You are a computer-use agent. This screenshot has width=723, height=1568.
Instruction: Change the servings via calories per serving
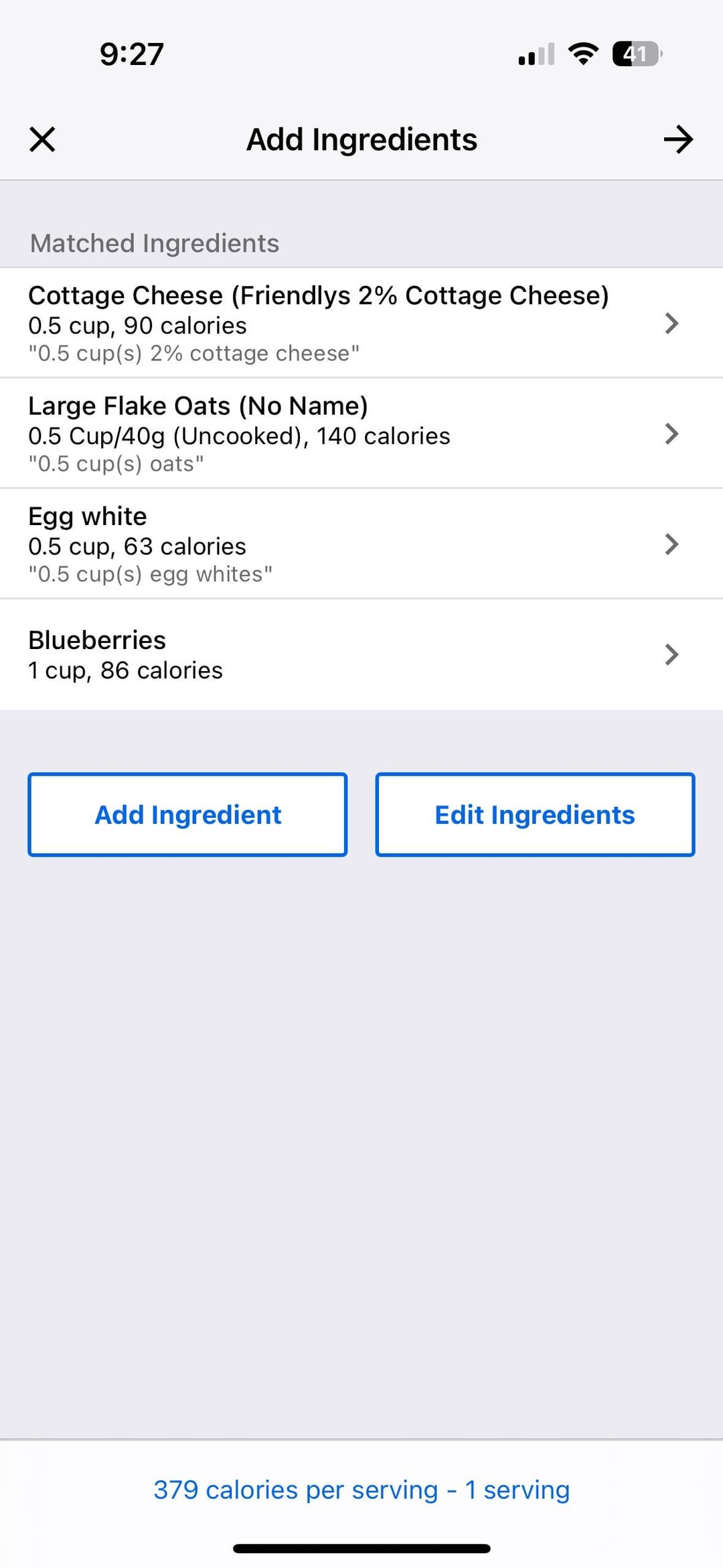[x=361, y=1490]
